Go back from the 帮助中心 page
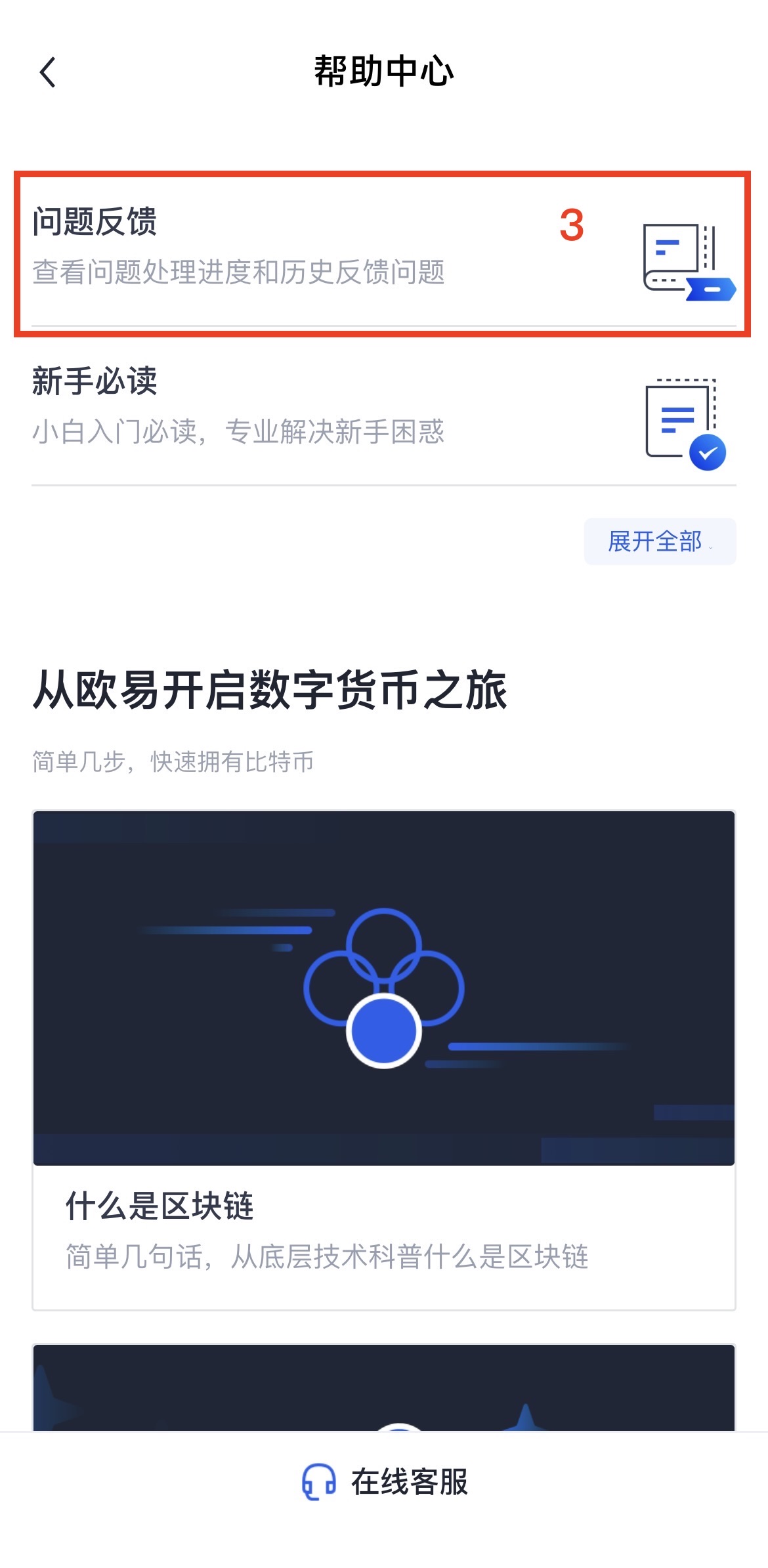 (x=48, y=72)
